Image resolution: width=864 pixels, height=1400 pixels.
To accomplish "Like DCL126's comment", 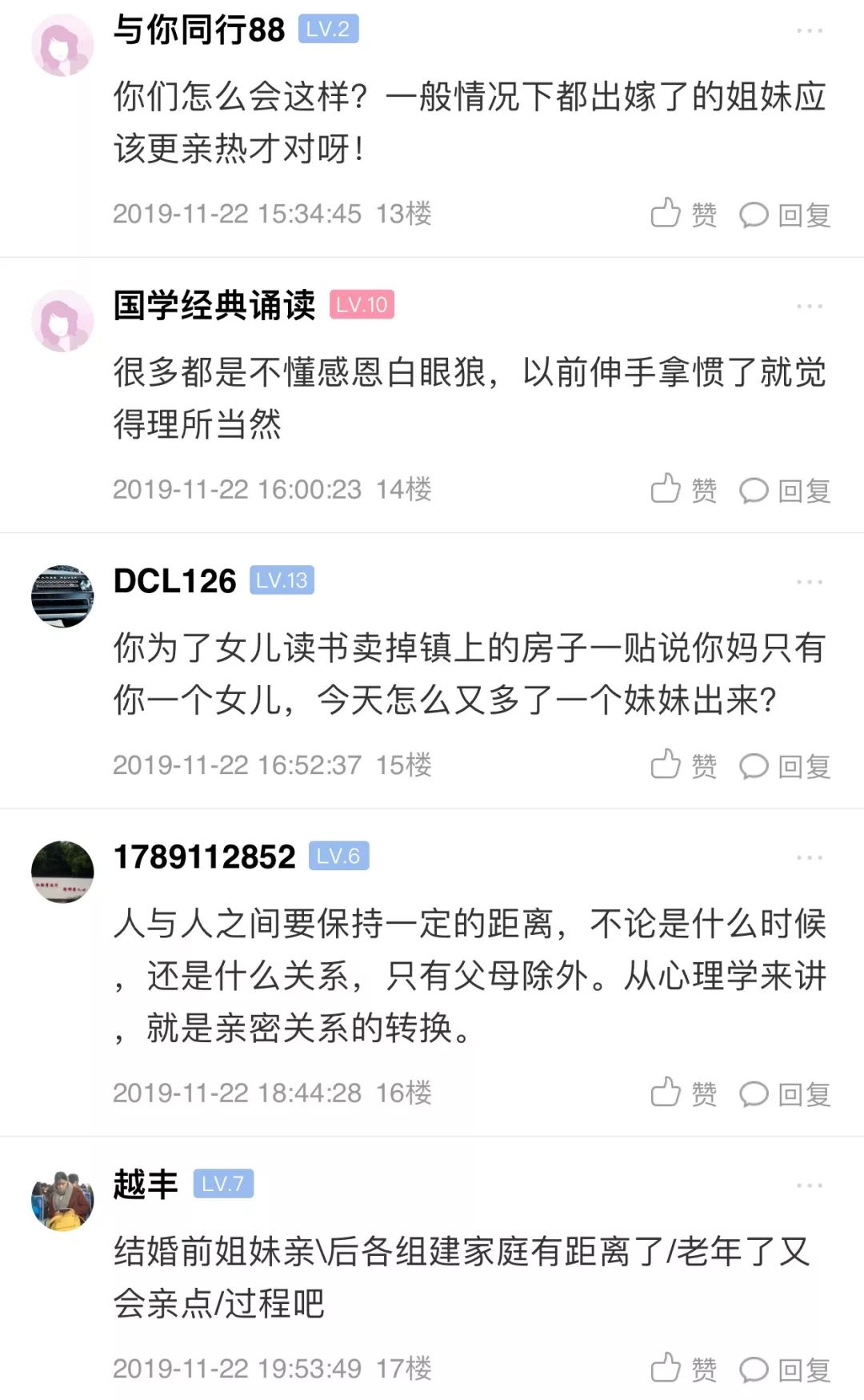I will coord(683,764).
